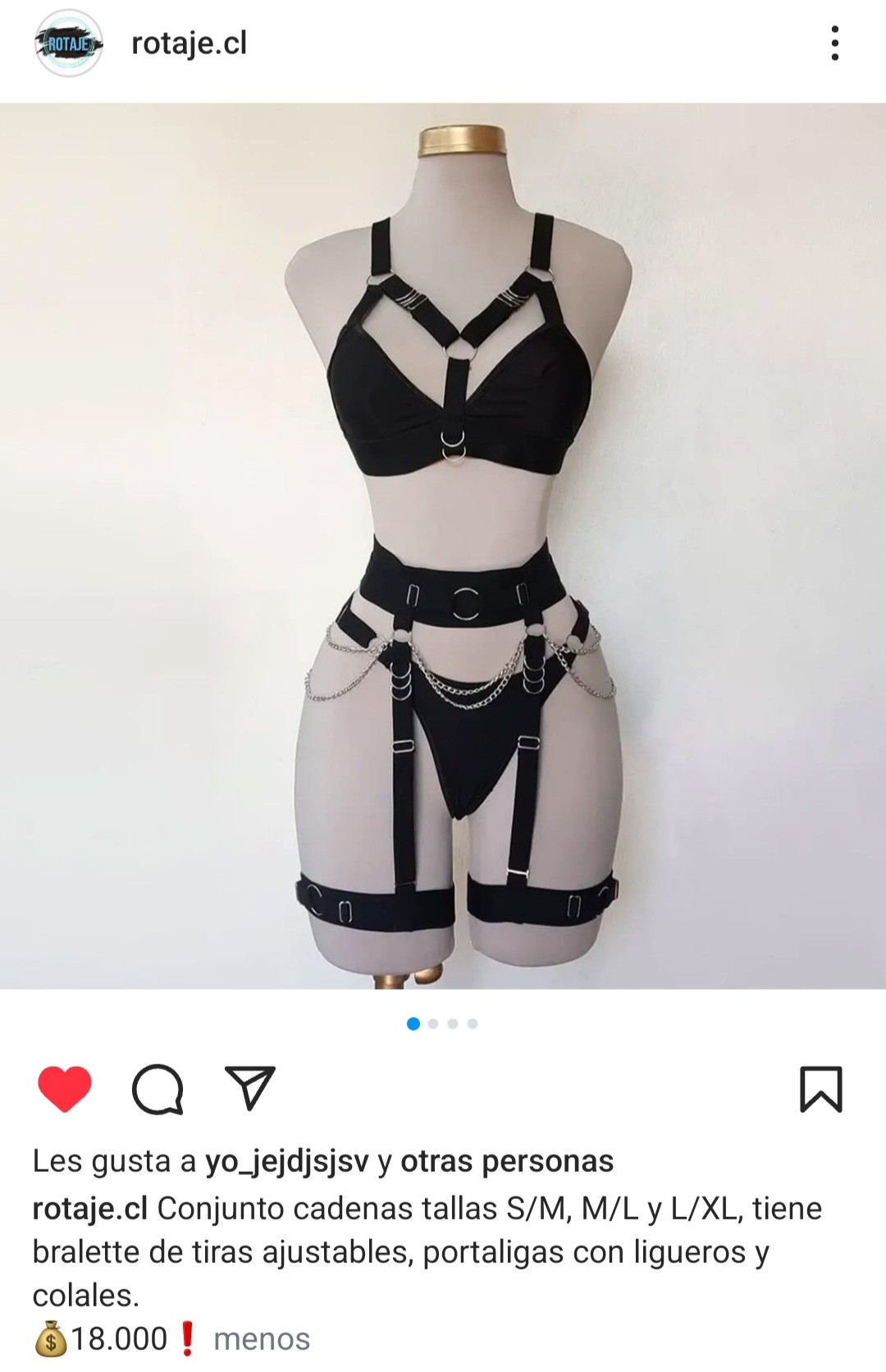Collapse the caption with menos
886x1372 pixels.
tap(262, 1339)
